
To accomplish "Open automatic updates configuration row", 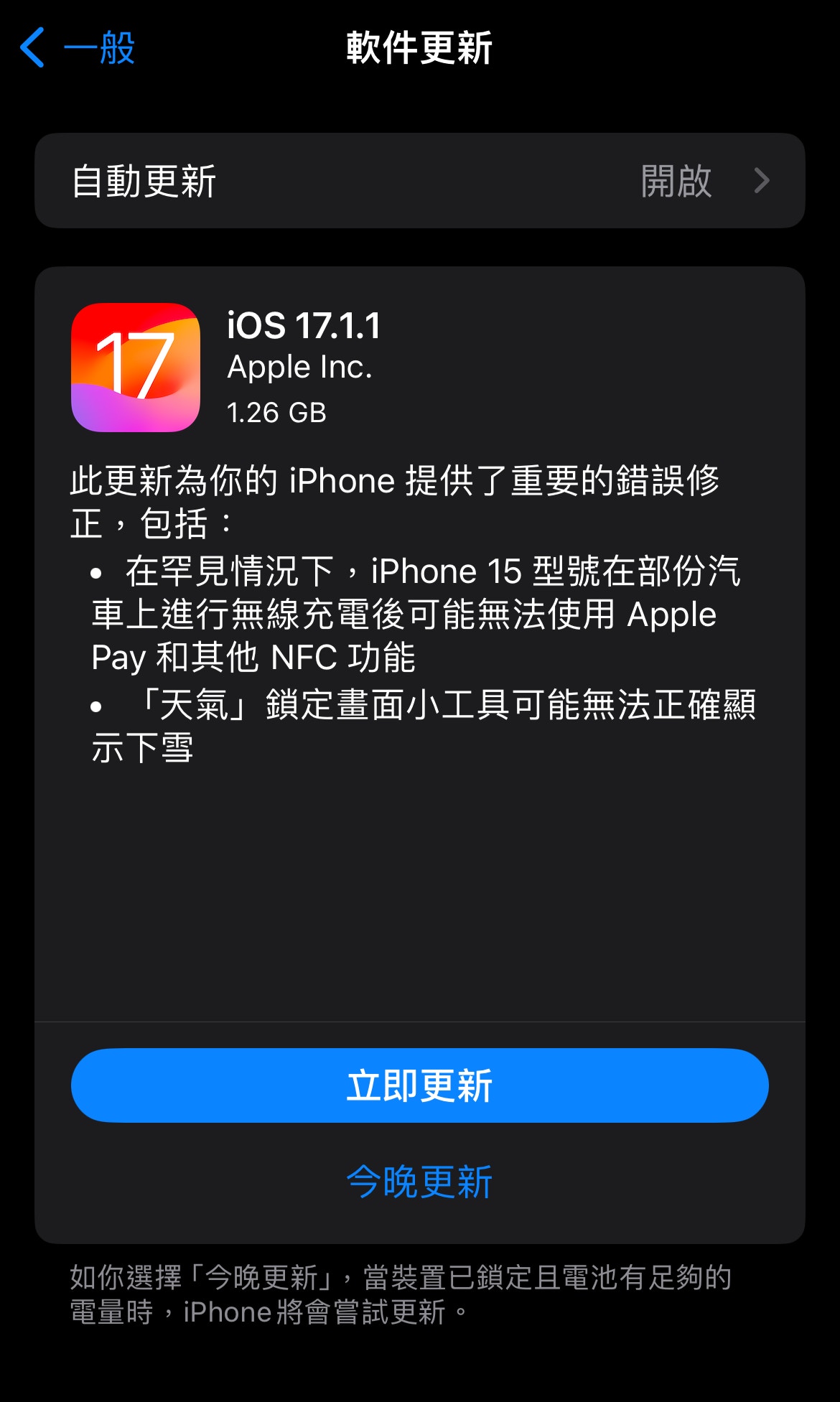I will (x=420, y=181).
